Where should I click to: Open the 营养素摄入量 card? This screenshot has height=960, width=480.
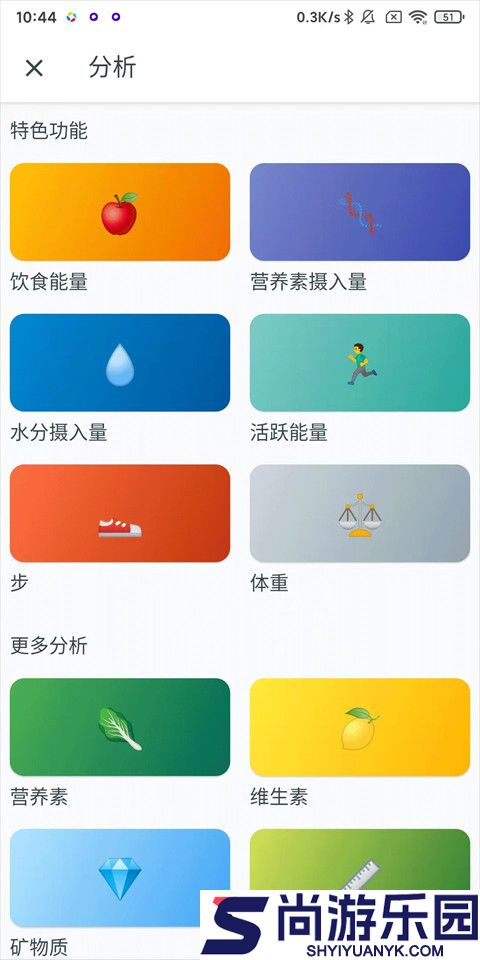[360, 212]
